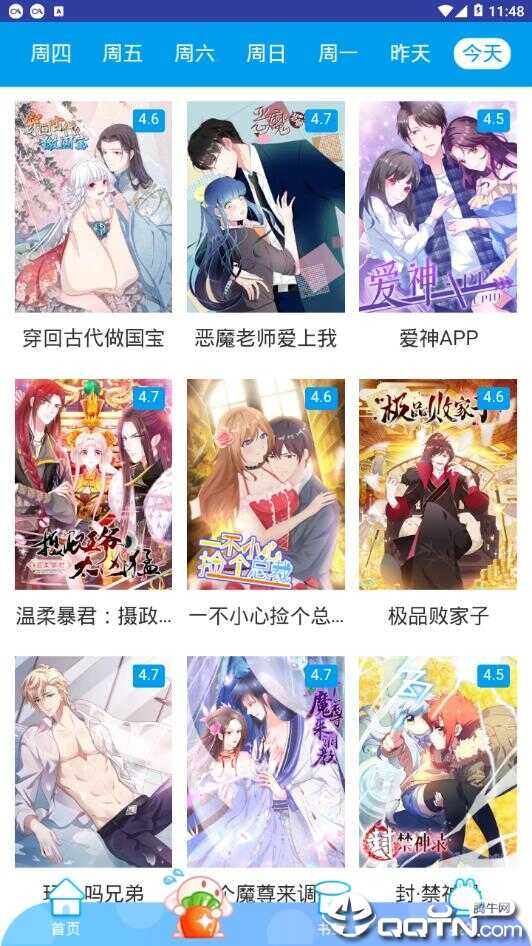Open the comic starting with 封·禁
Viewport: 532px width, 946px height.
click(438, 762)
